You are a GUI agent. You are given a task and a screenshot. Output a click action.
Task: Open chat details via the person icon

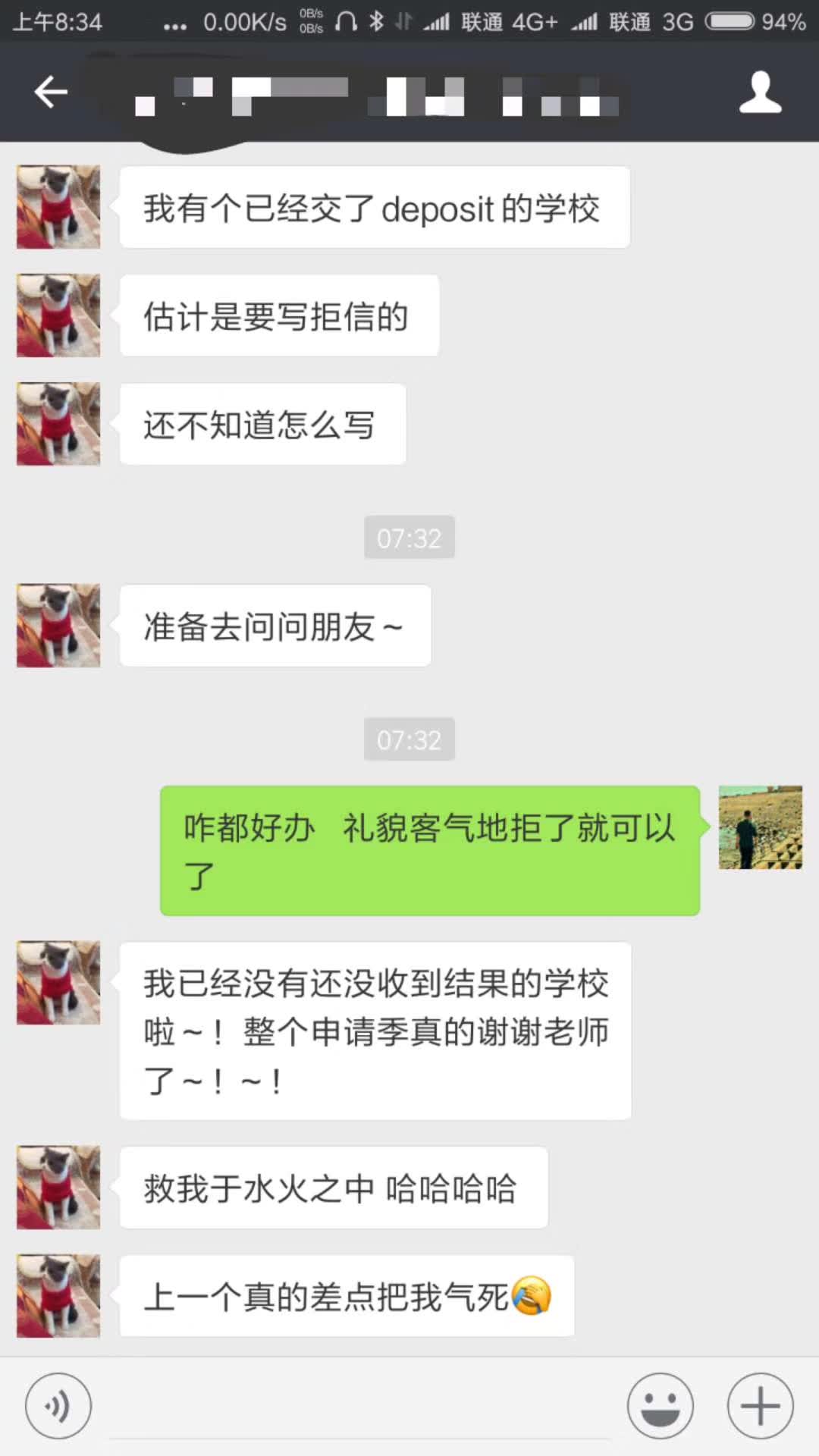[x=760, y=93]
